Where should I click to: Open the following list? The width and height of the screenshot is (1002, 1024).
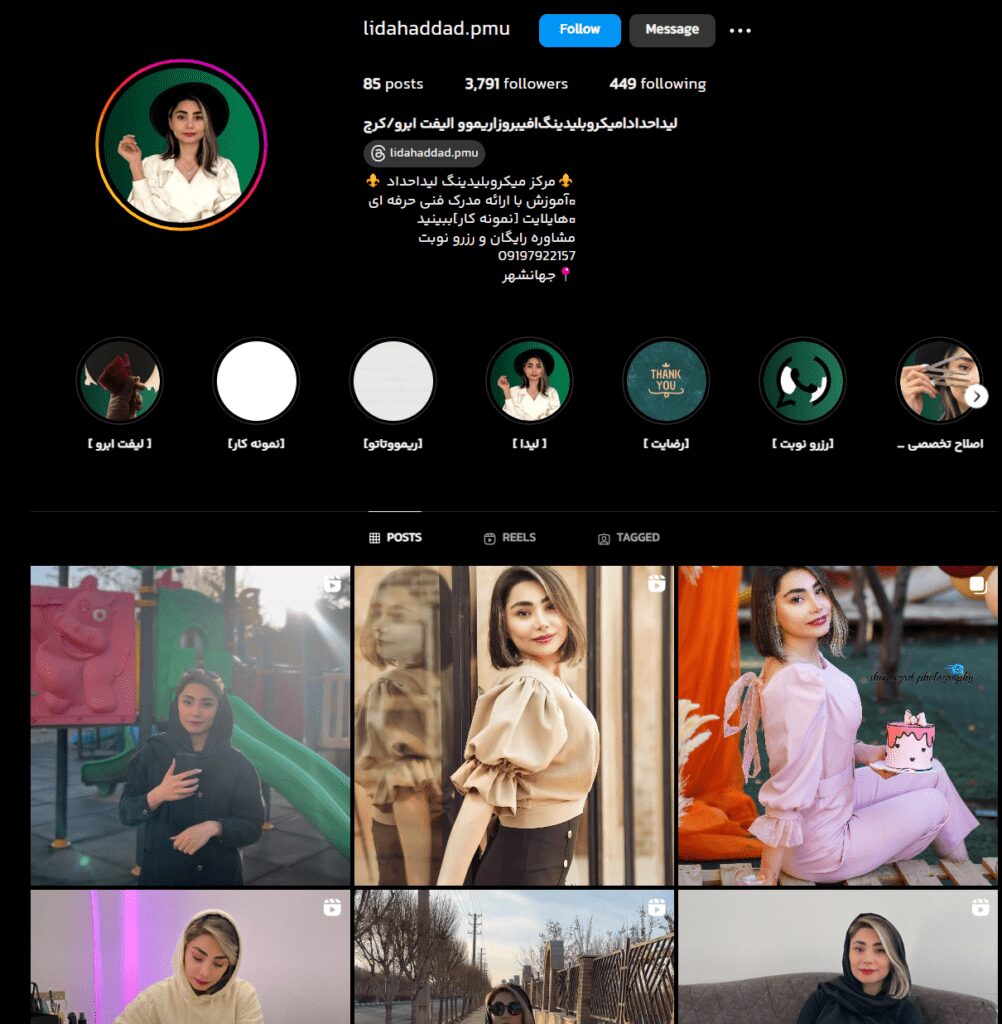click(657, 84)
